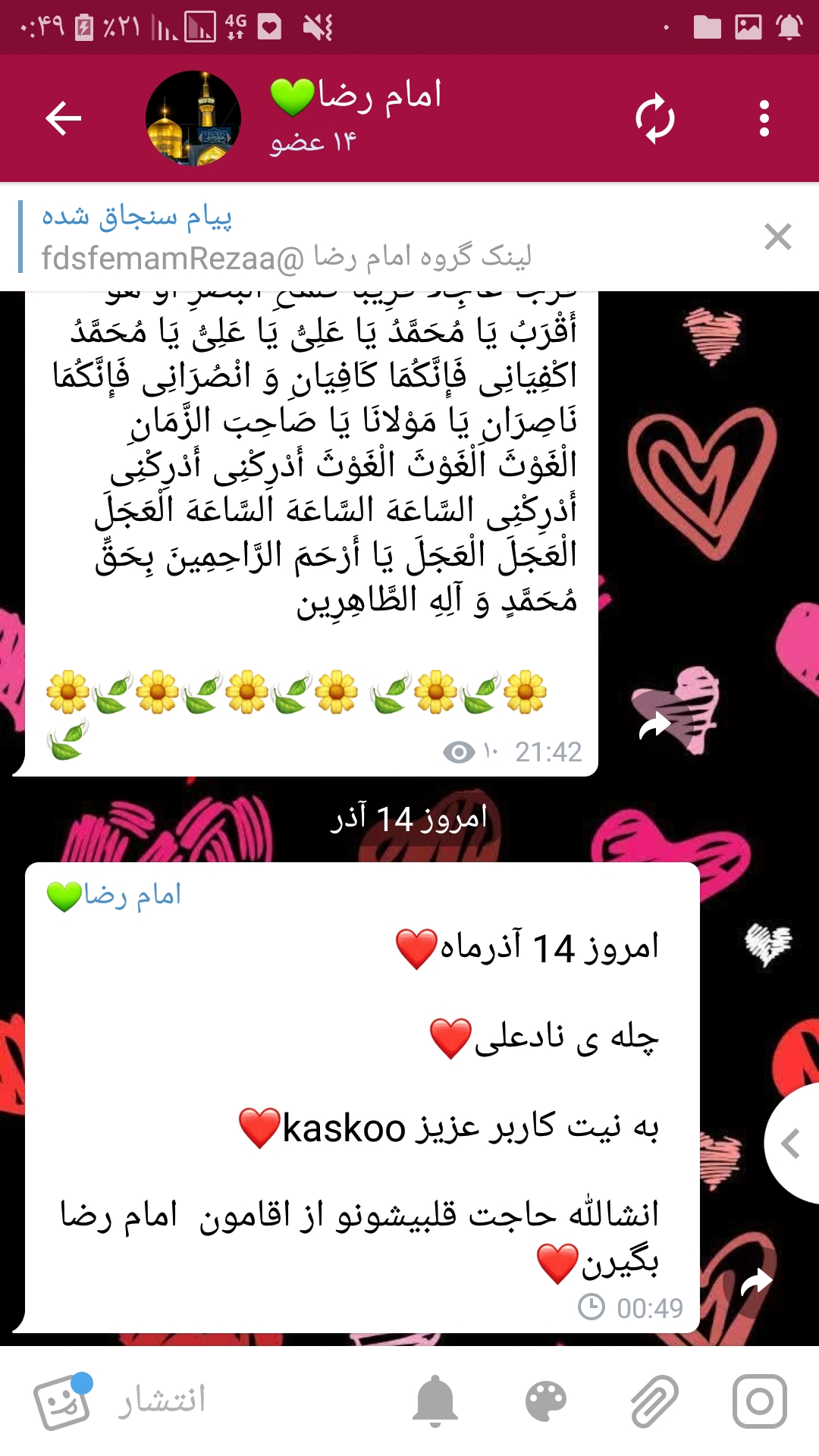Forward the 21:42 prayer message

[655, 726]
